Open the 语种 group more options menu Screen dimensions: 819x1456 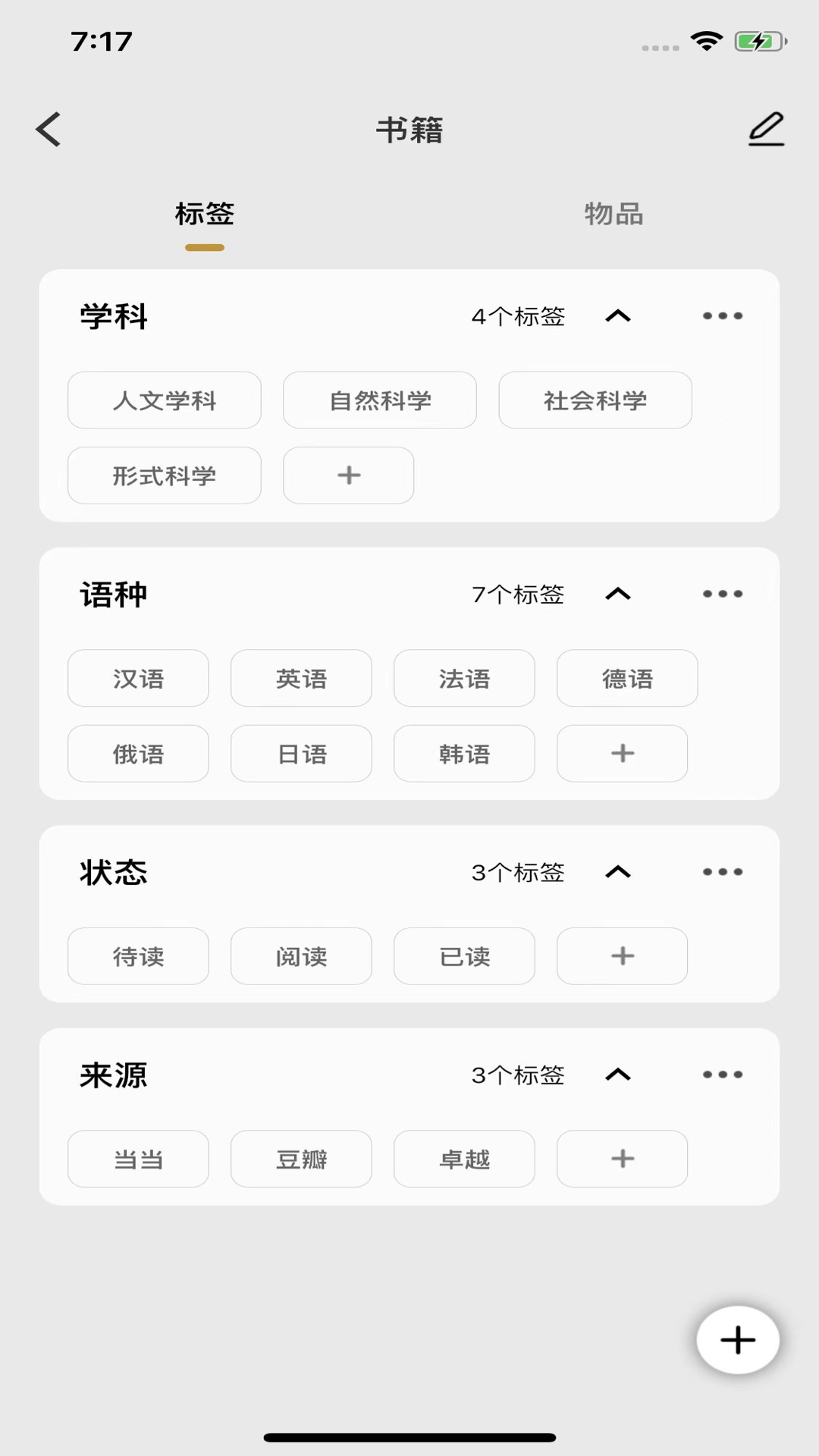722,594
